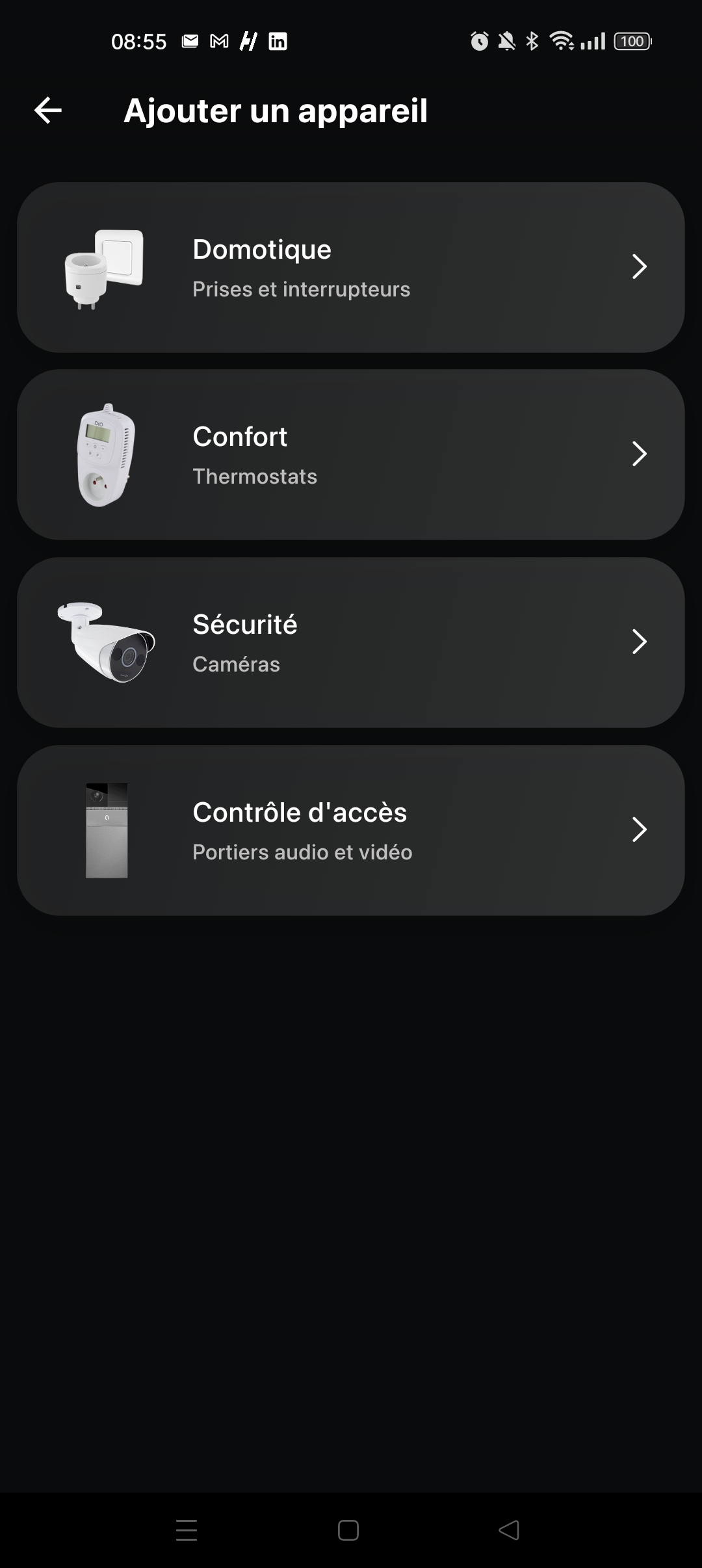Select the Confort thermostats category
Screen dimensions: 702x1568
click(x=351, y=454)
